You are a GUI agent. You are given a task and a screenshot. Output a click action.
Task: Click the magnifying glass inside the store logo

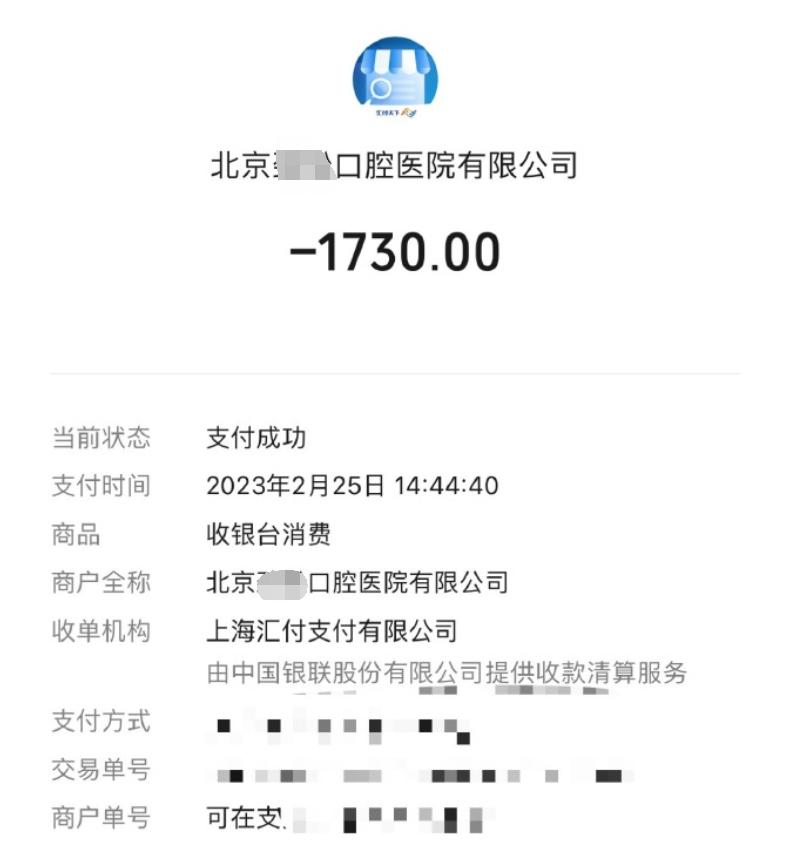point(380,87)
